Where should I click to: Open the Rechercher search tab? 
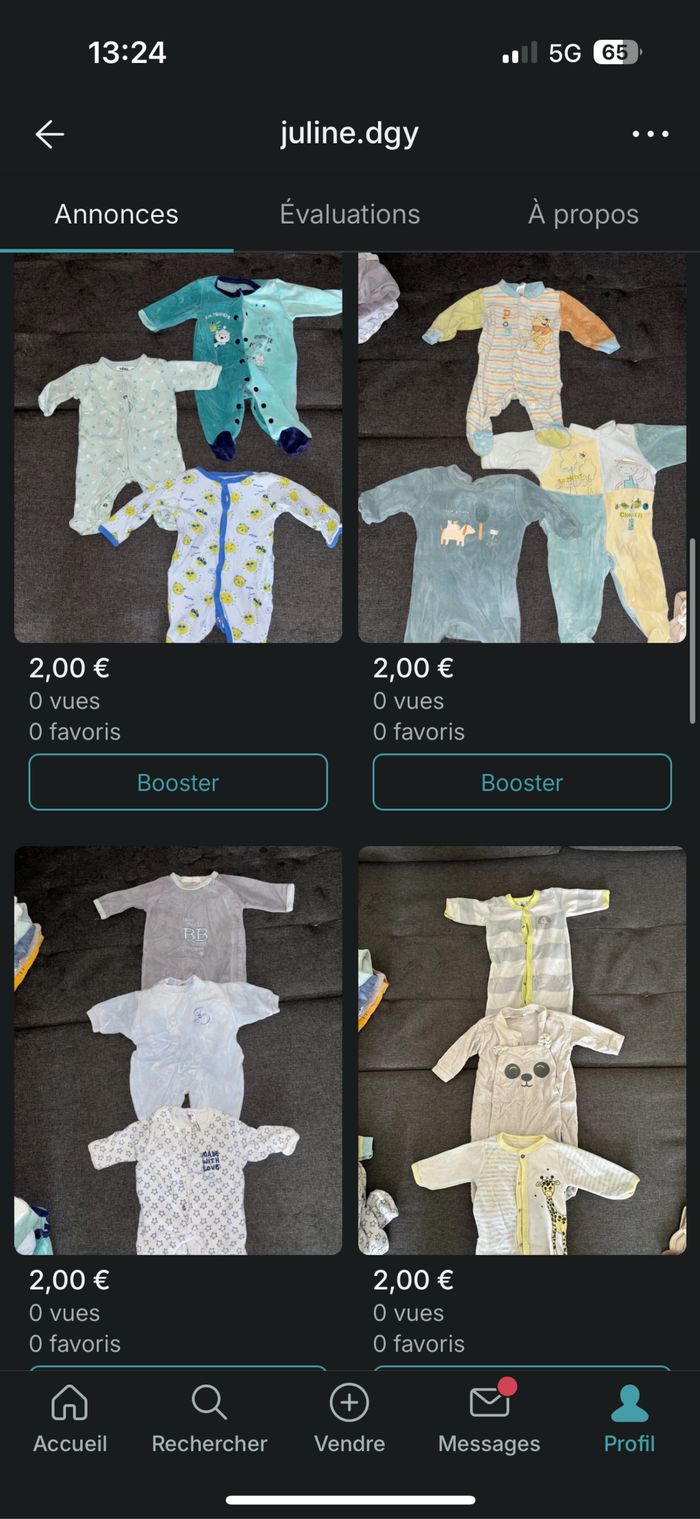pyautogui.click(x=209, y=1420)
